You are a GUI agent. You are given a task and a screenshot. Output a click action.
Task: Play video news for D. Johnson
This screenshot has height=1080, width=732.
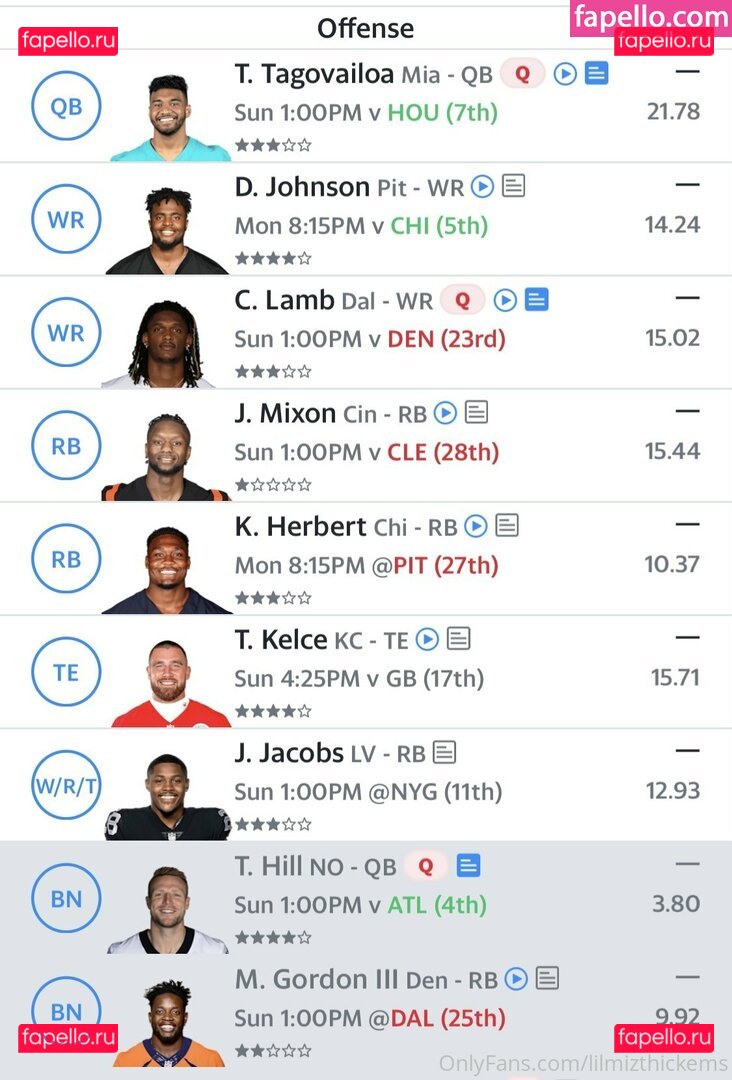[x=483, y=186]
